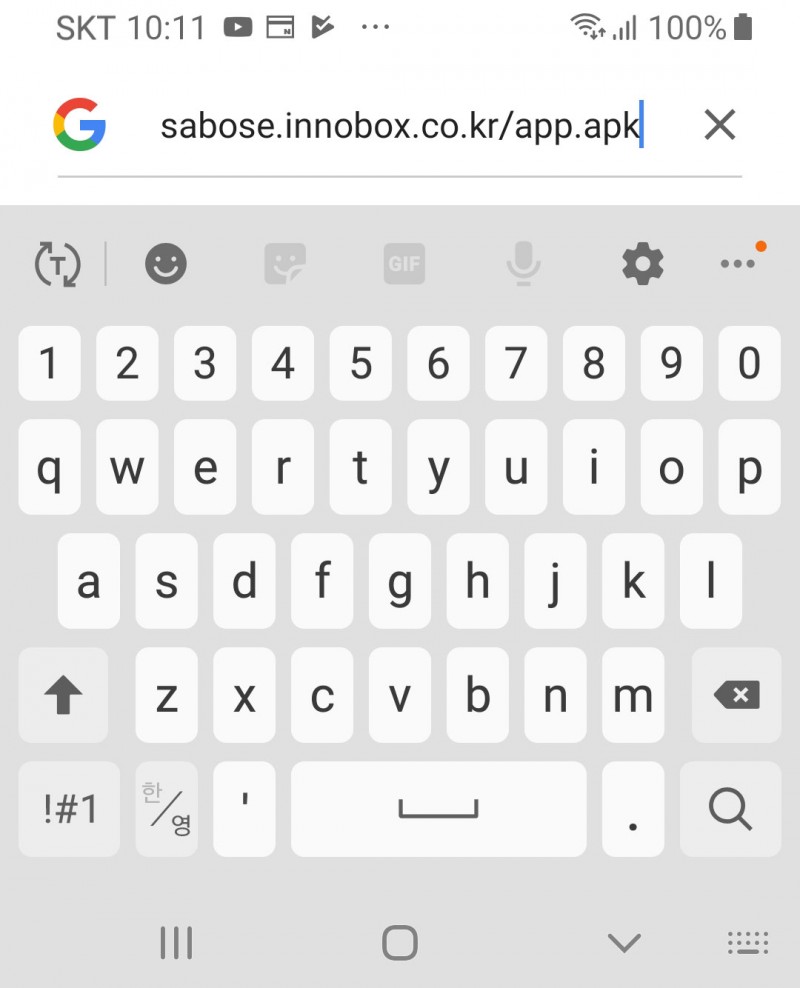Open the emoji picker
Image resolution: width=800 pixels, height=988 pixels.
166,264
